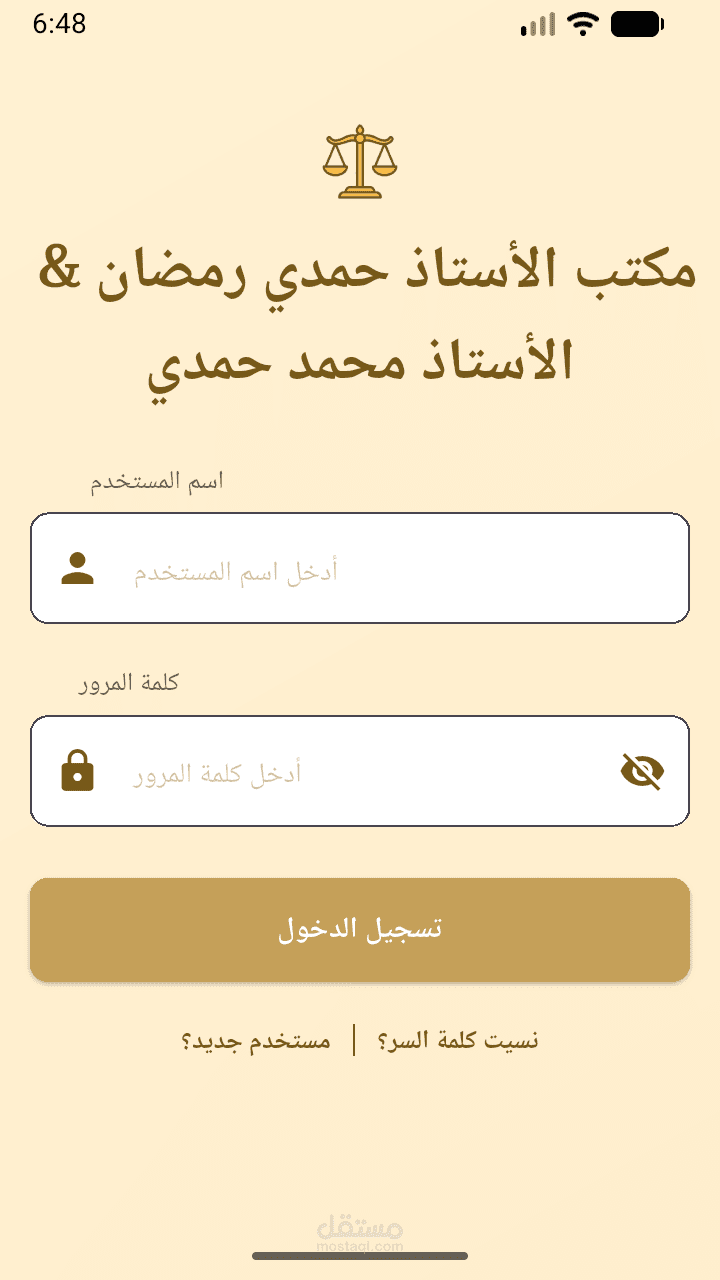Tap the 'تسجيل الدخول' login button

pyautogui.click(x=360, y=930)
